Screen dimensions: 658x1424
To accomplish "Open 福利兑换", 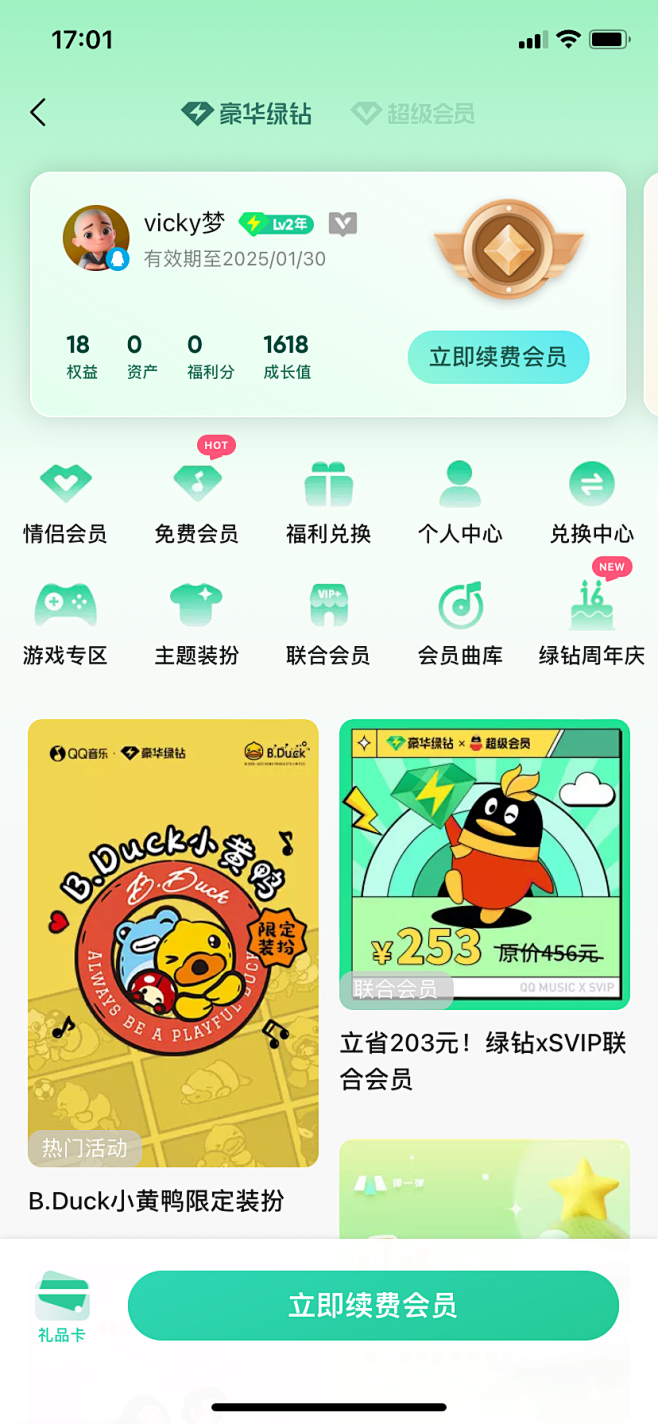I will [x=328, y=503].
